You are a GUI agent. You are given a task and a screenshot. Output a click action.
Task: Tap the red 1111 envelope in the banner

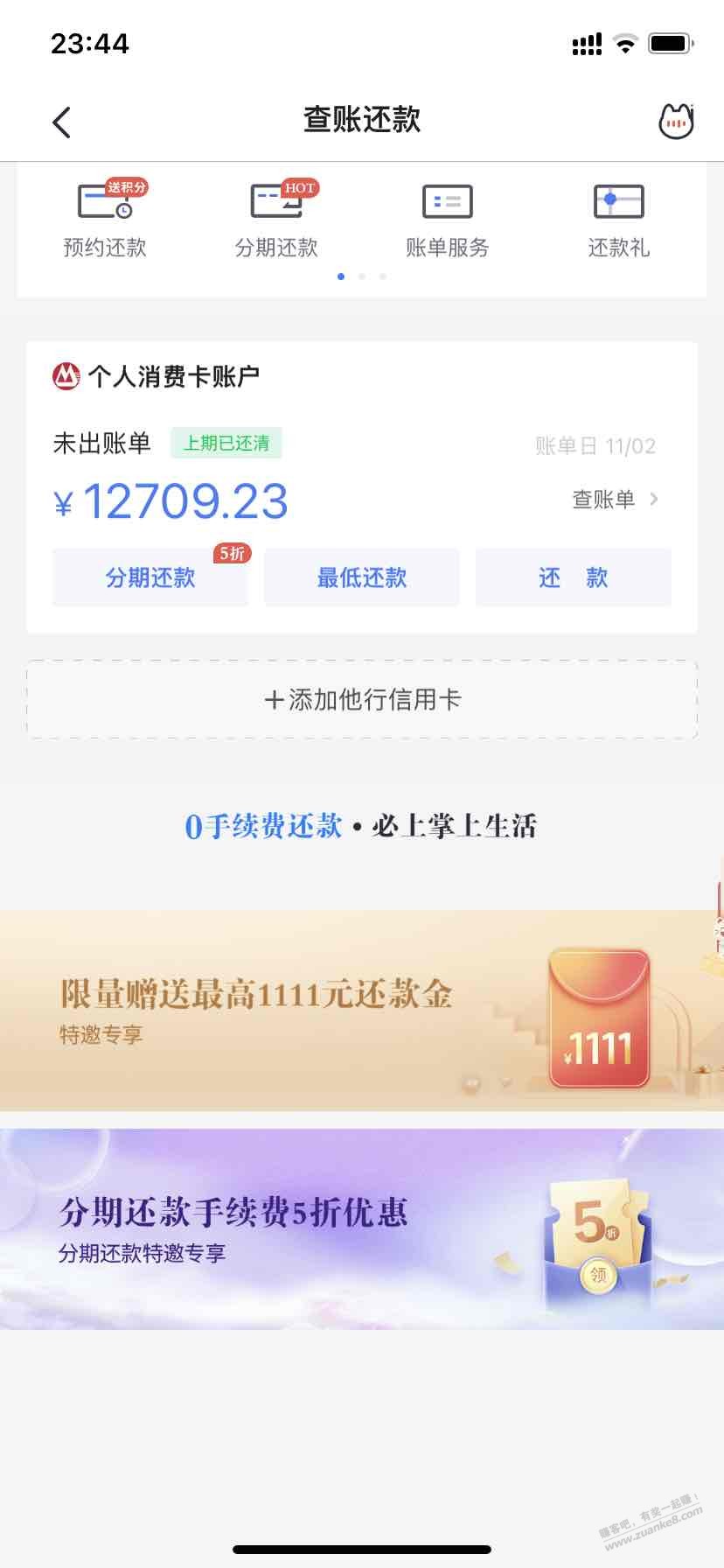point(599,1018)
